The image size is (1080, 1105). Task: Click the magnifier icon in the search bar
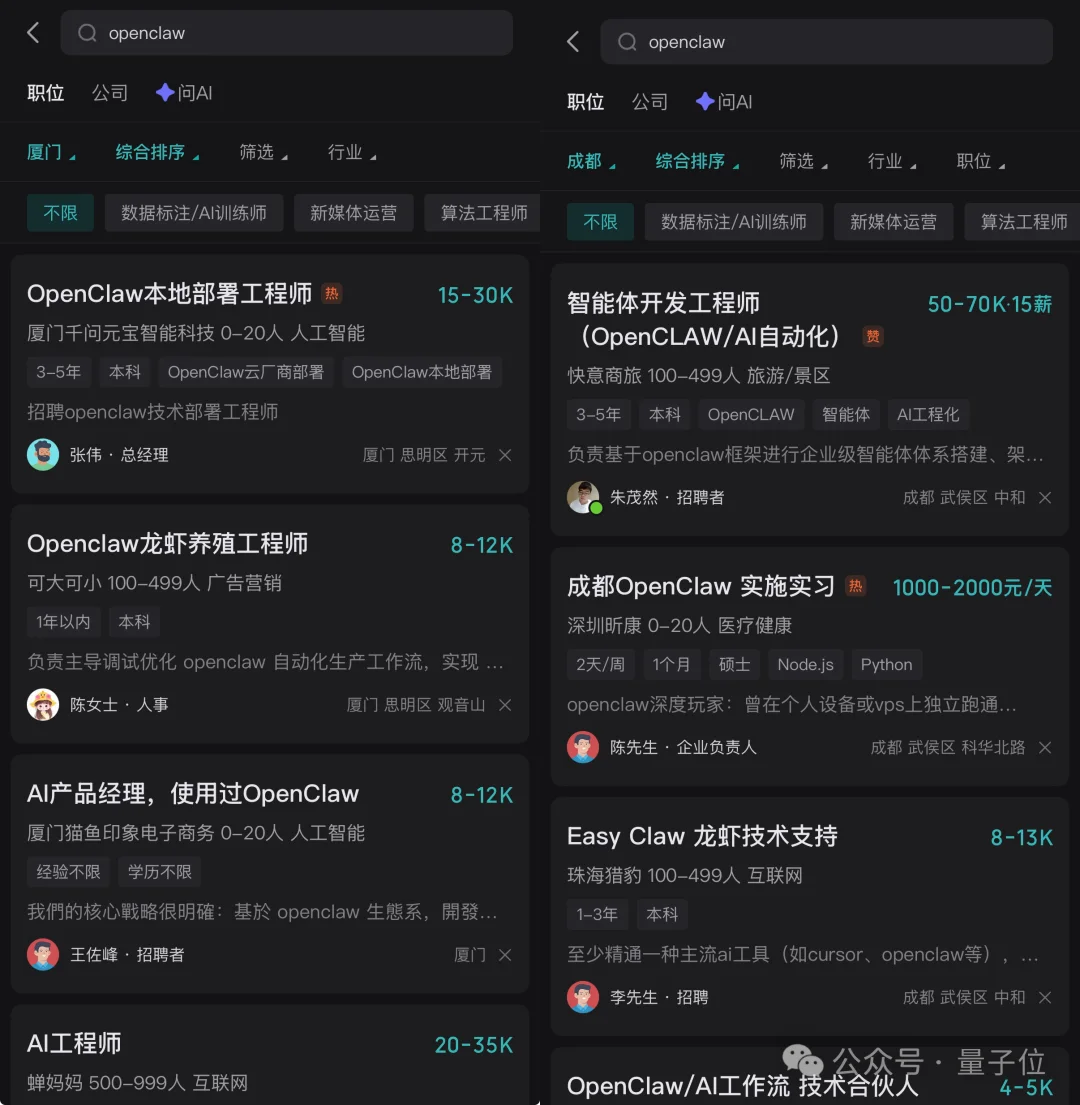click(87, 32)
